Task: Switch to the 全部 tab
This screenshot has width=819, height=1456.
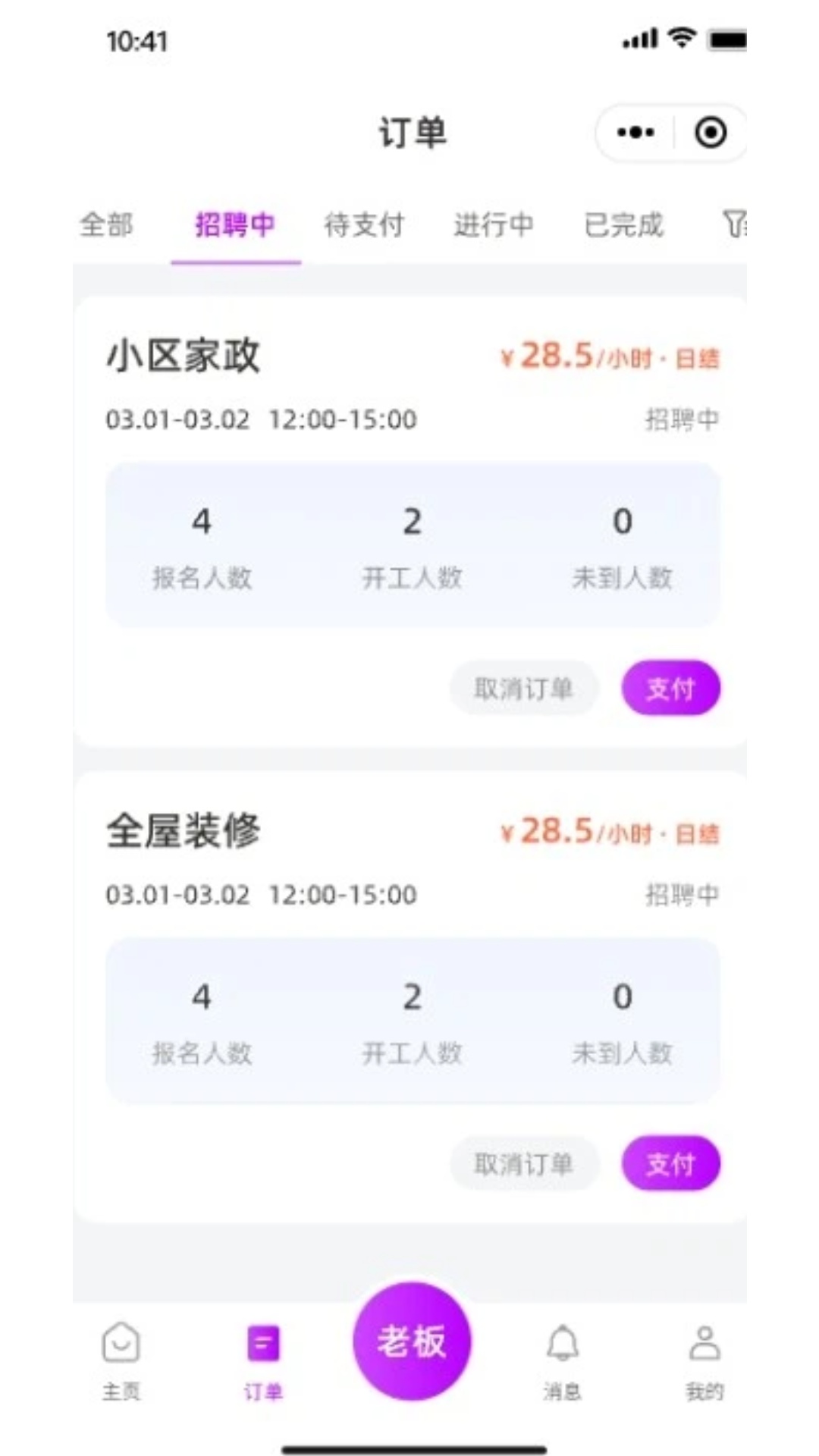Action: 106,225
